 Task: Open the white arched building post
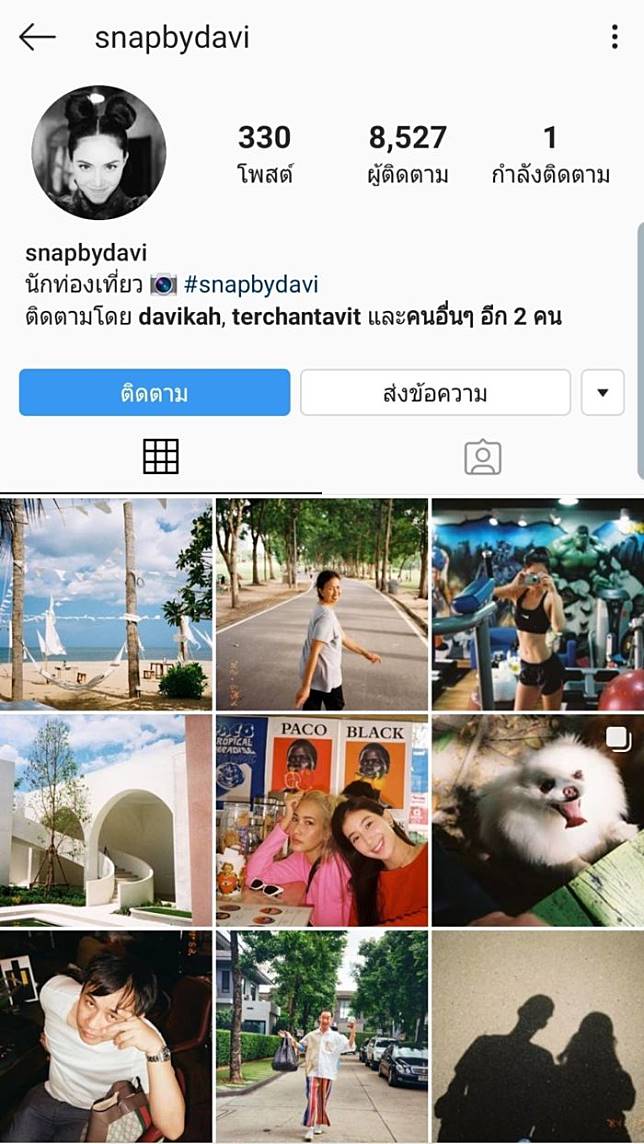106,820
